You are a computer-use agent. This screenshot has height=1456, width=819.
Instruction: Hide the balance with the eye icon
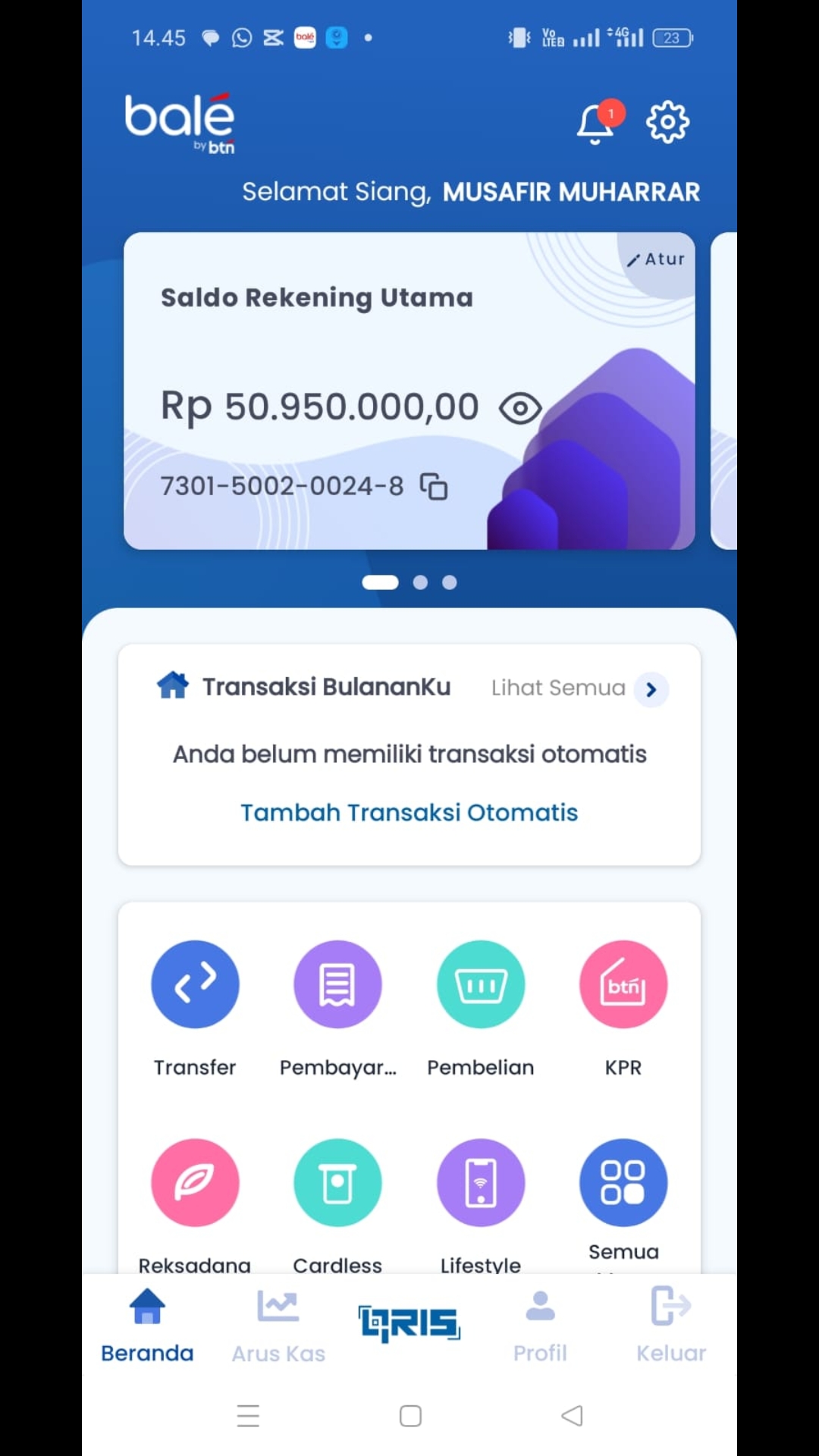[x=520, y=409]
